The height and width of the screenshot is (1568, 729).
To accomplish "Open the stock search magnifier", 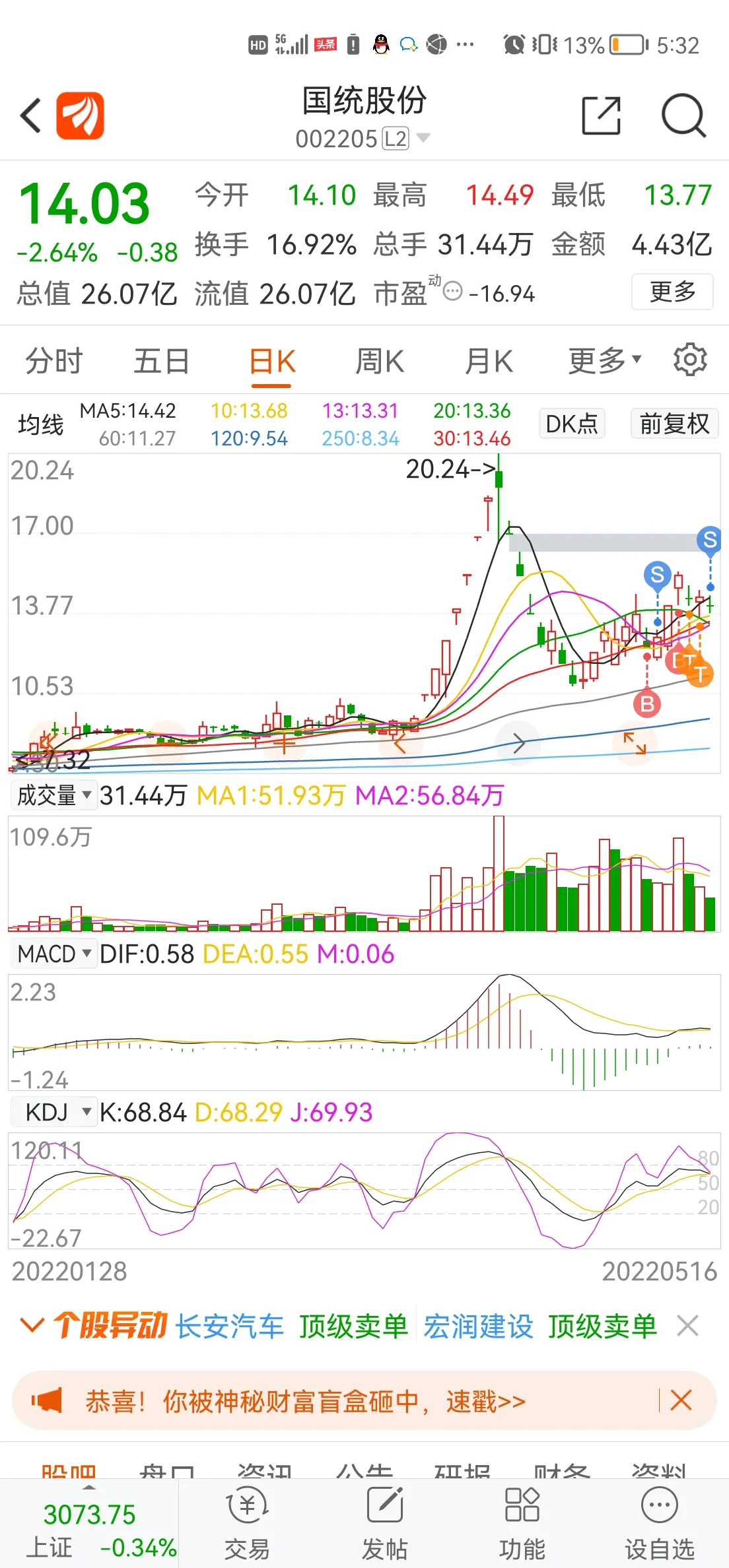I will pyautogui.click(x=683, y=116).
